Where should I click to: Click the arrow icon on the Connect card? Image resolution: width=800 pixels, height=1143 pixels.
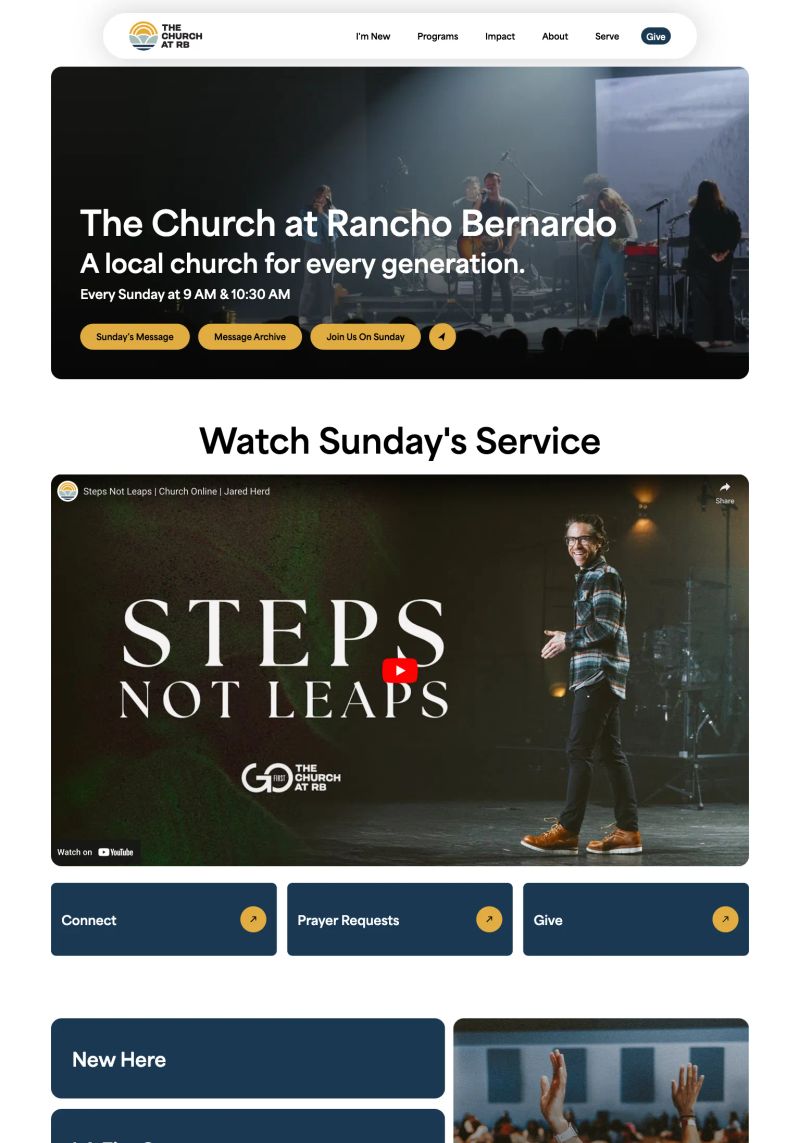pos(253,919)
